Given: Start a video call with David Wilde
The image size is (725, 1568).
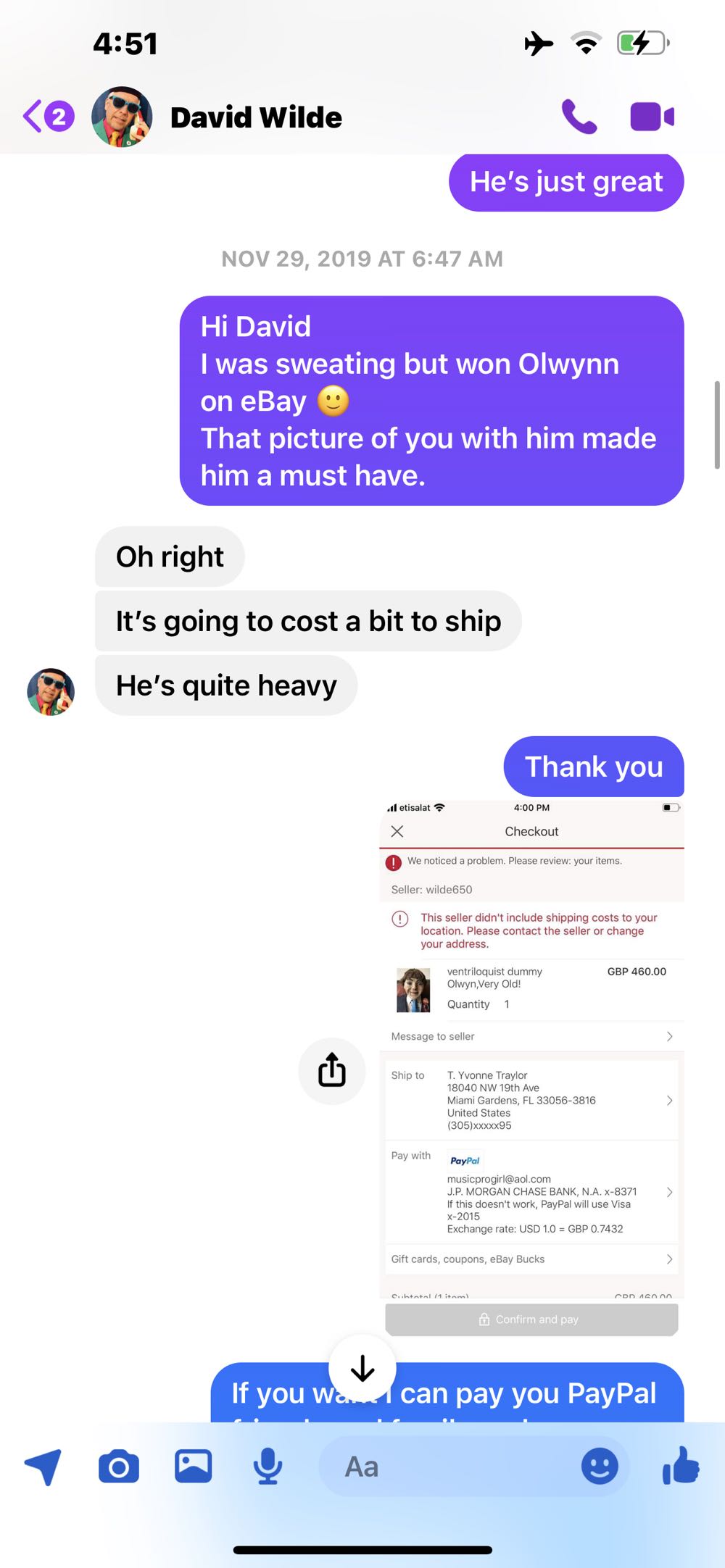Looking at the screenshot, I should (652, 117).
